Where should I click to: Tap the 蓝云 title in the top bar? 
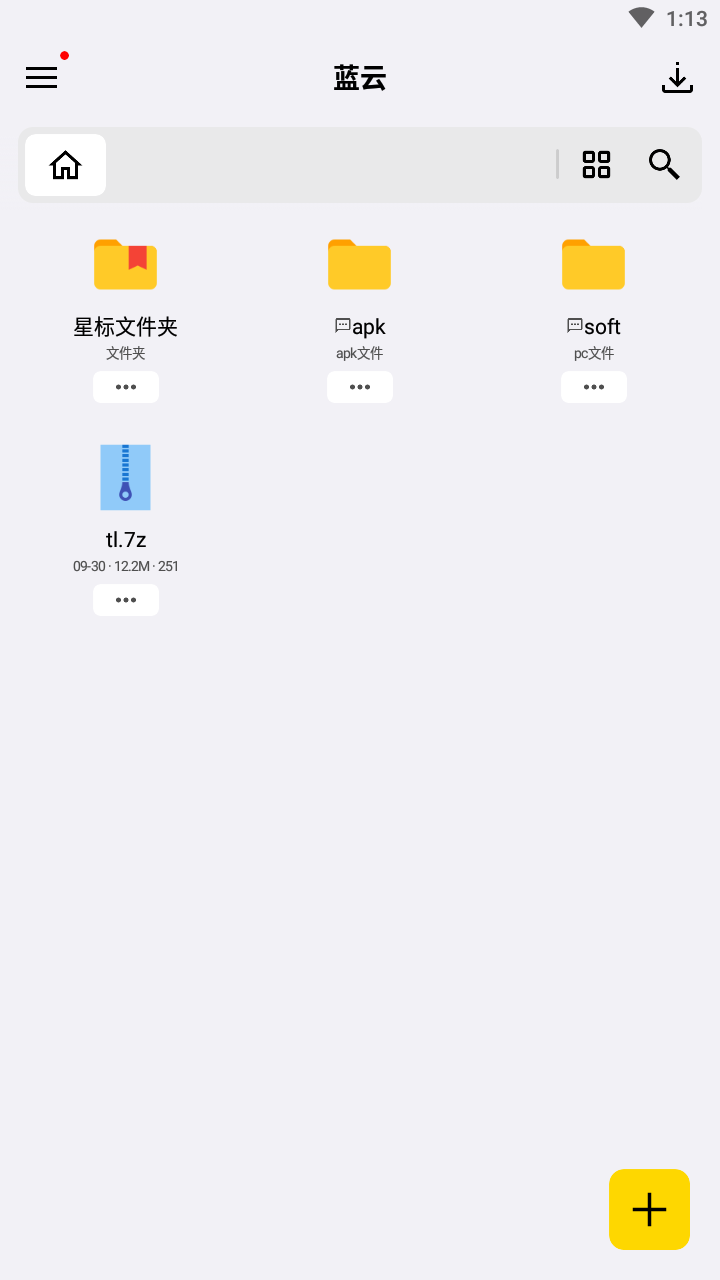point(359,78)
